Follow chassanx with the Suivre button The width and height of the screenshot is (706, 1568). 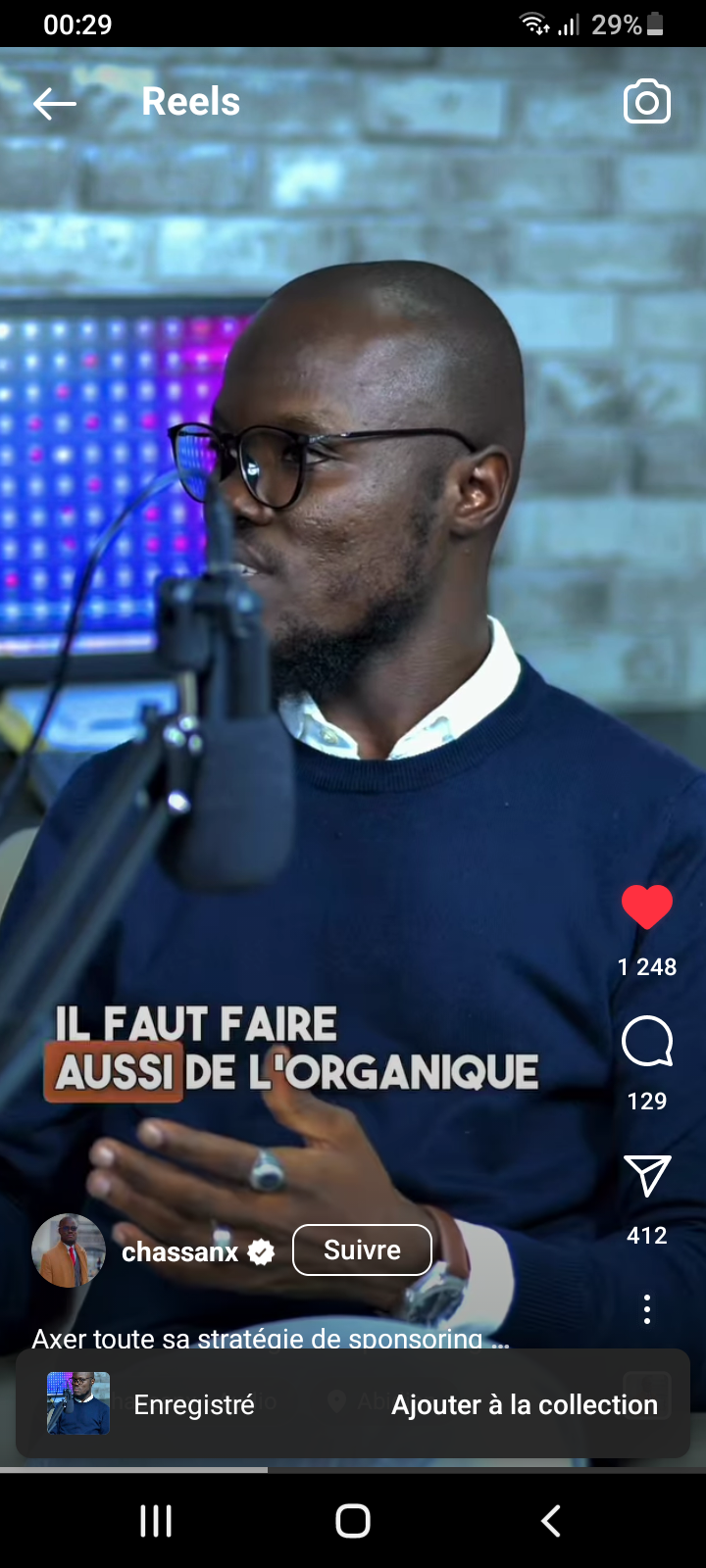pos(362,1250)
